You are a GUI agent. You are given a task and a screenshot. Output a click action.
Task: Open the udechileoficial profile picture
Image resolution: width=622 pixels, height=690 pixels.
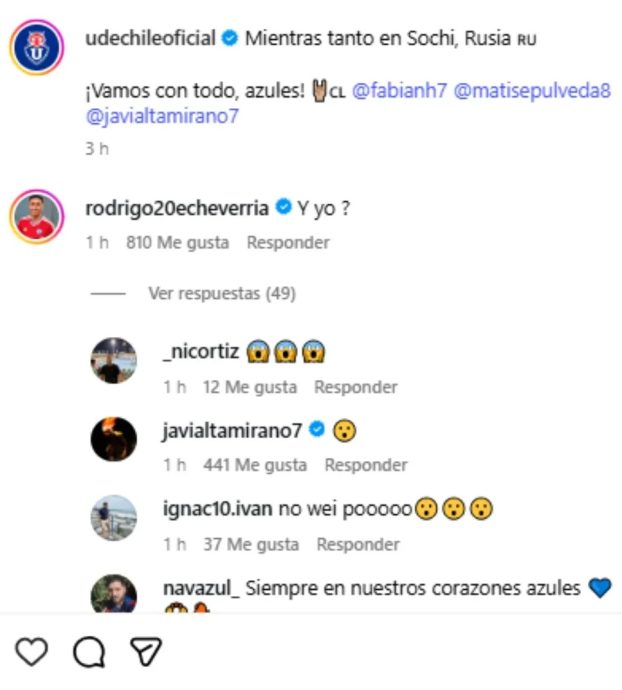tap(38, 46)
